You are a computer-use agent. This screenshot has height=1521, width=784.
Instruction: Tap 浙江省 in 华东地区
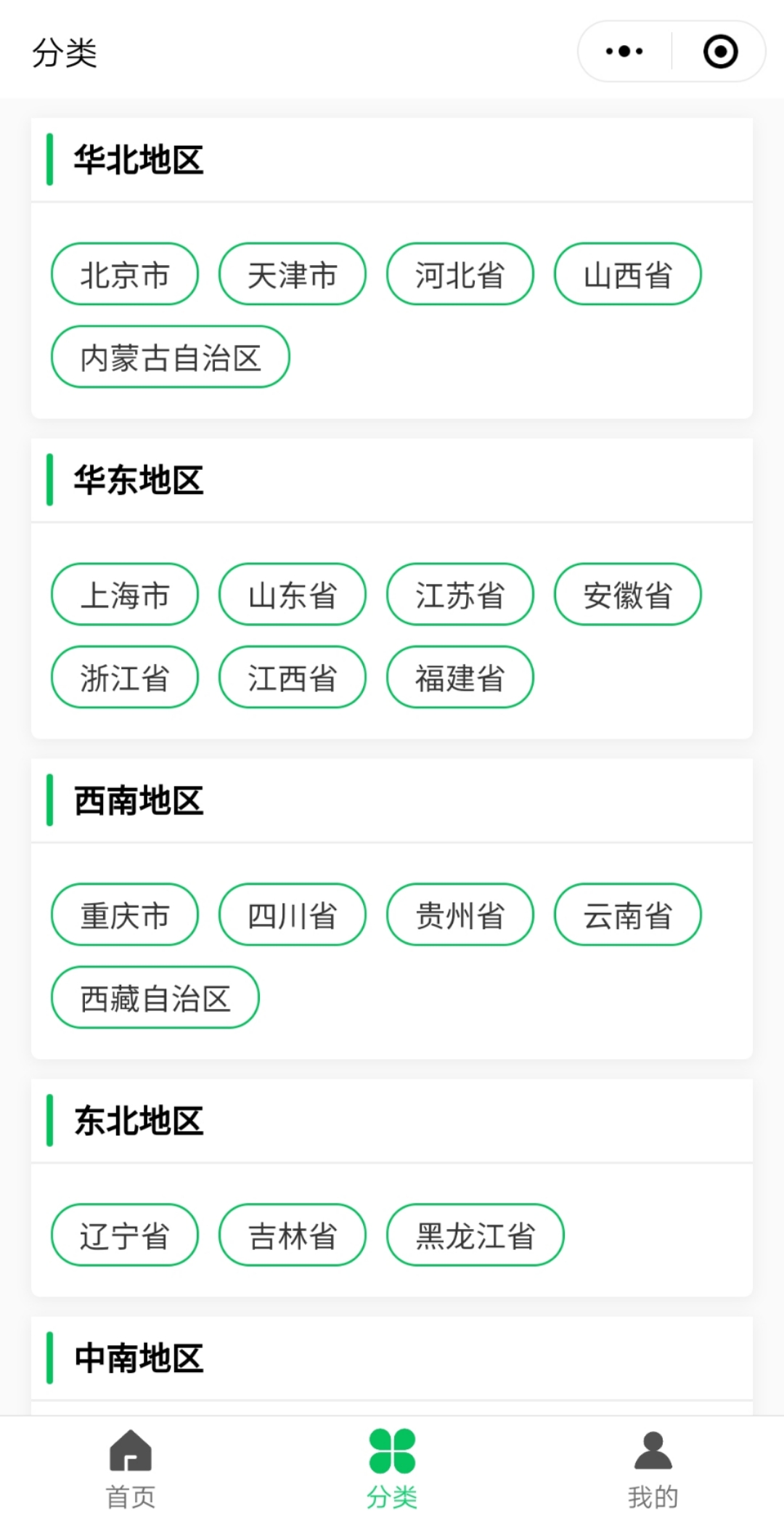click(125, 677)
